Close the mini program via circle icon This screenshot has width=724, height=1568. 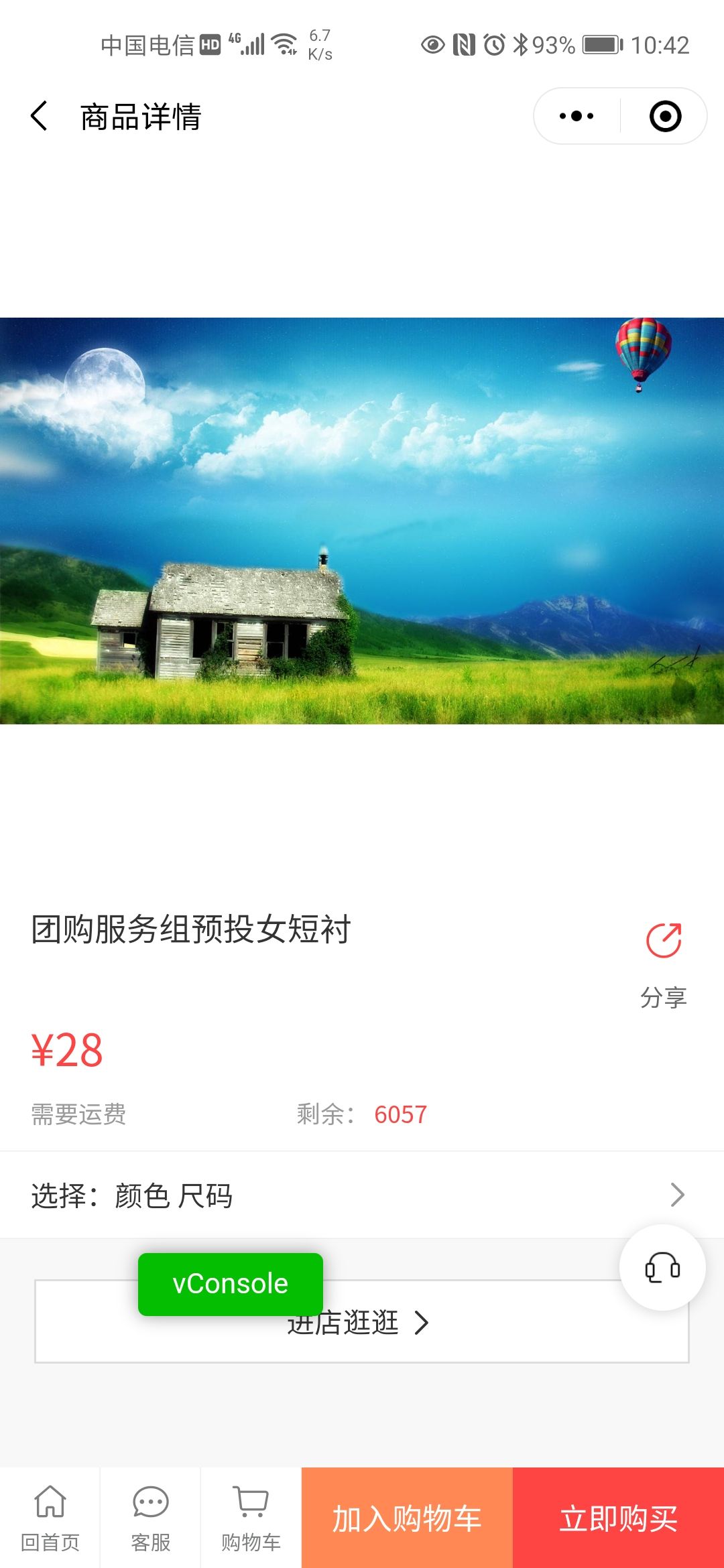tap(665, 116)
